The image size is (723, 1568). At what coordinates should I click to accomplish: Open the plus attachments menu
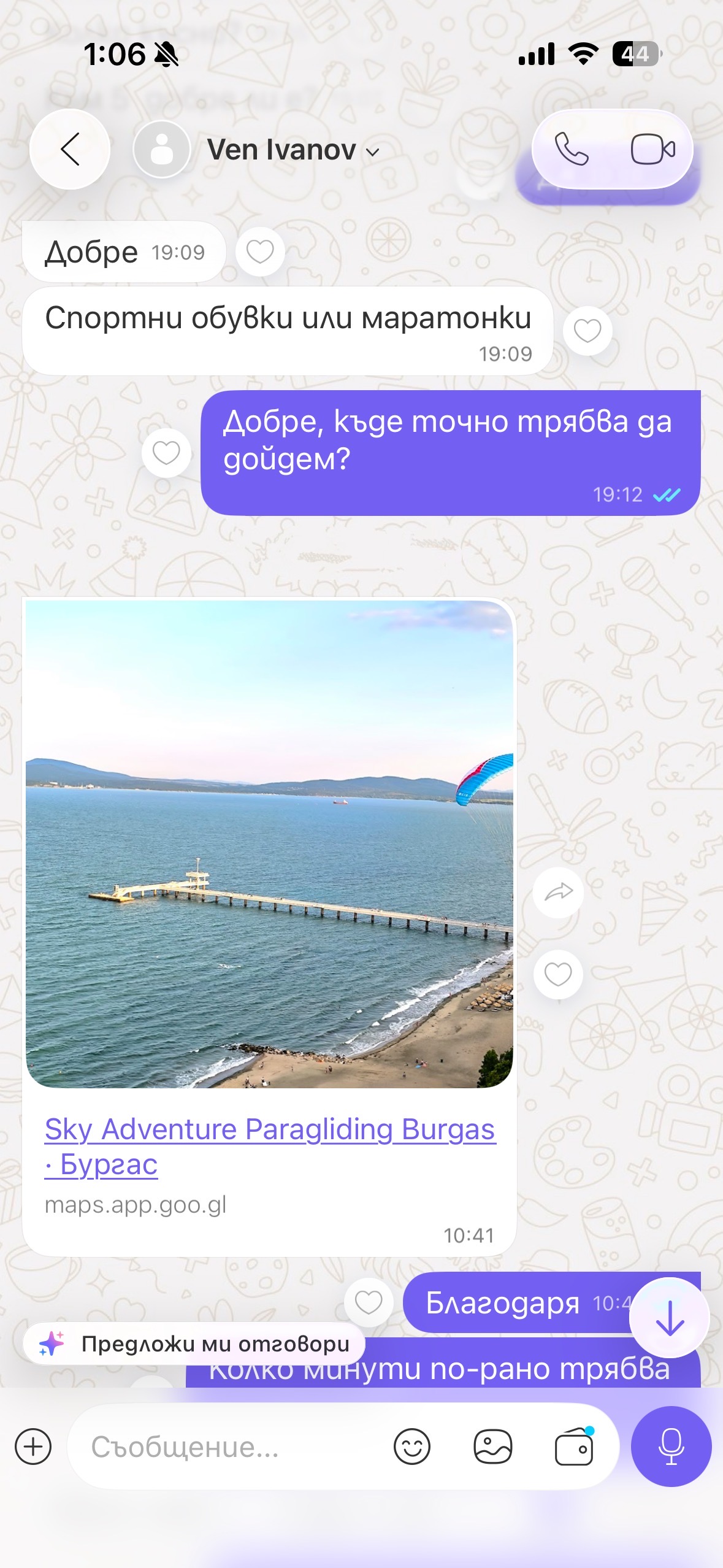(x=33, y=1446)
